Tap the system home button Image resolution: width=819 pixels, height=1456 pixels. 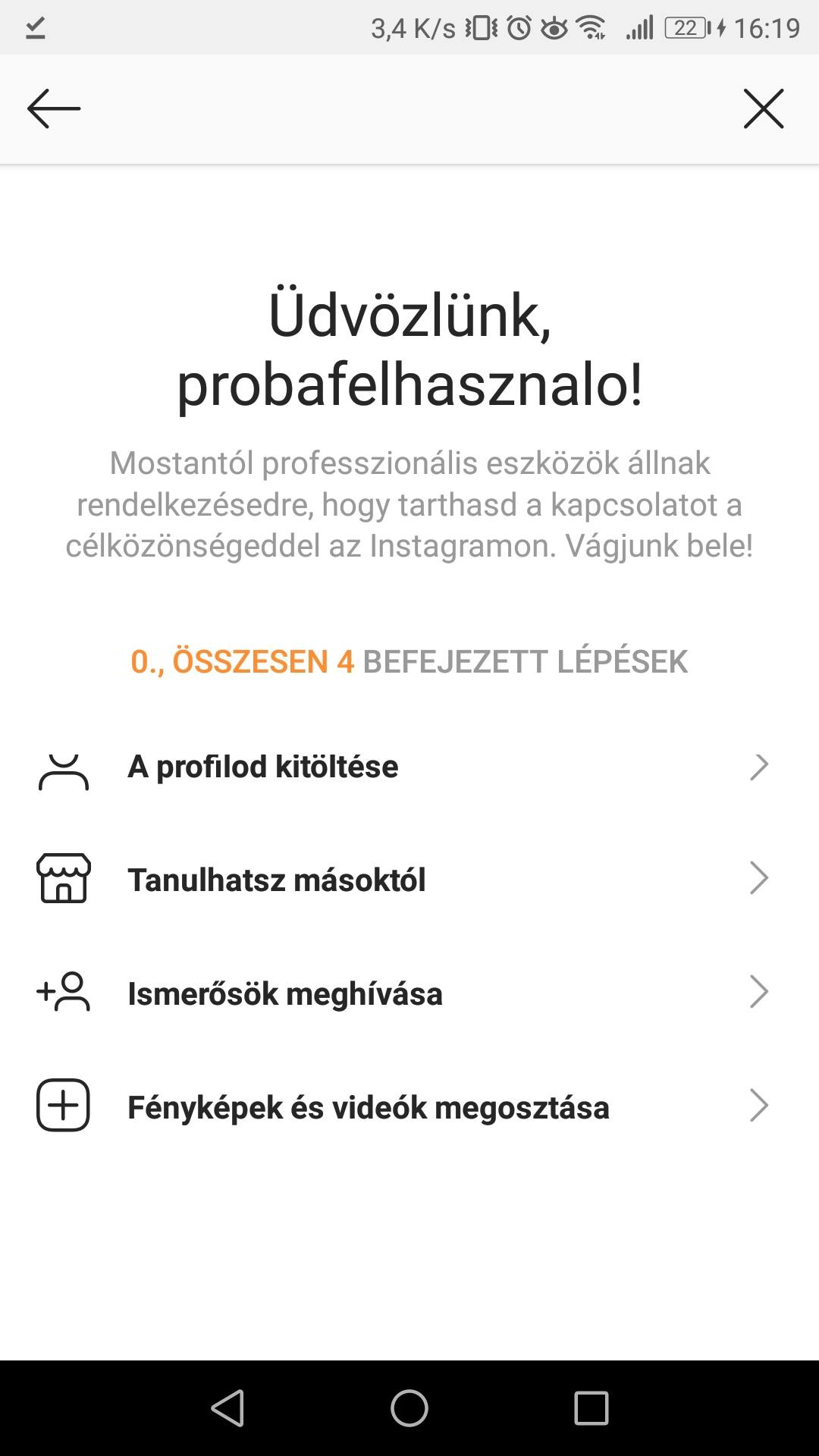(x=409, y=1408)
